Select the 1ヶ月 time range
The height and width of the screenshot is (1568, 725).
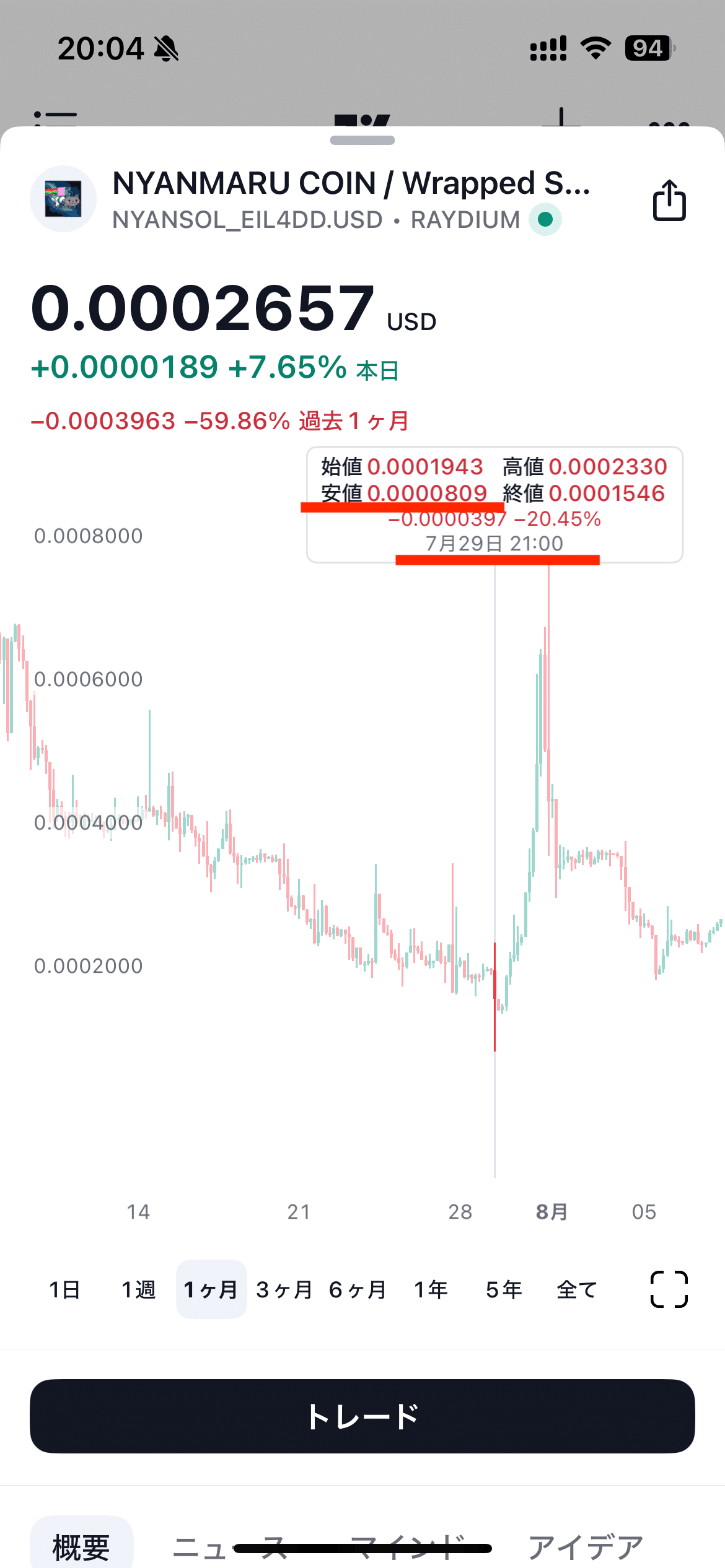211,1290
